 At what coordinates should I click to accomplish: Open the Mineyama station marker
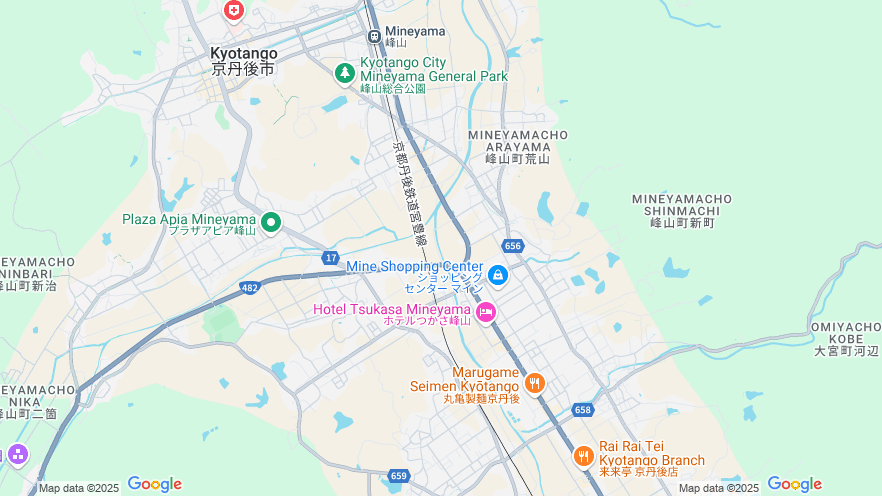pos(374,36)
